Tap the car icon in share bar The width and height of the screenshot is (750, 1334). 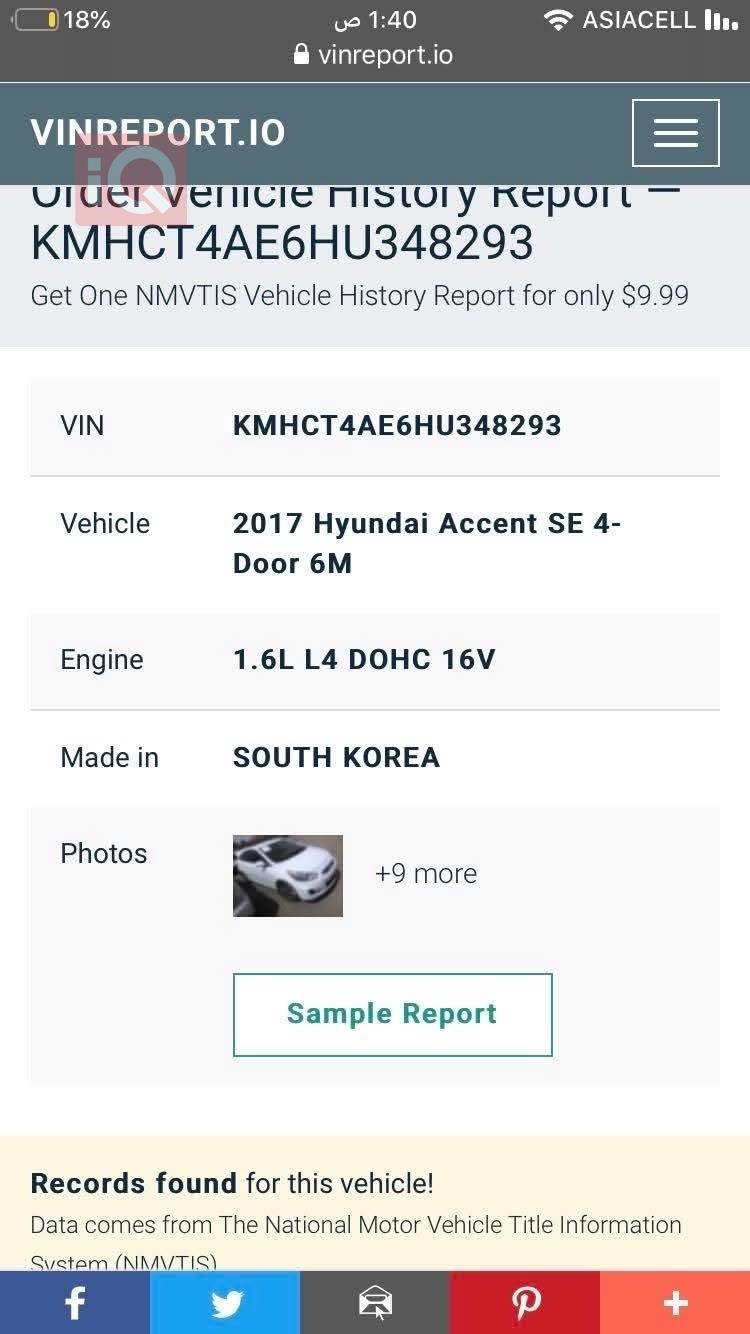375,1303
